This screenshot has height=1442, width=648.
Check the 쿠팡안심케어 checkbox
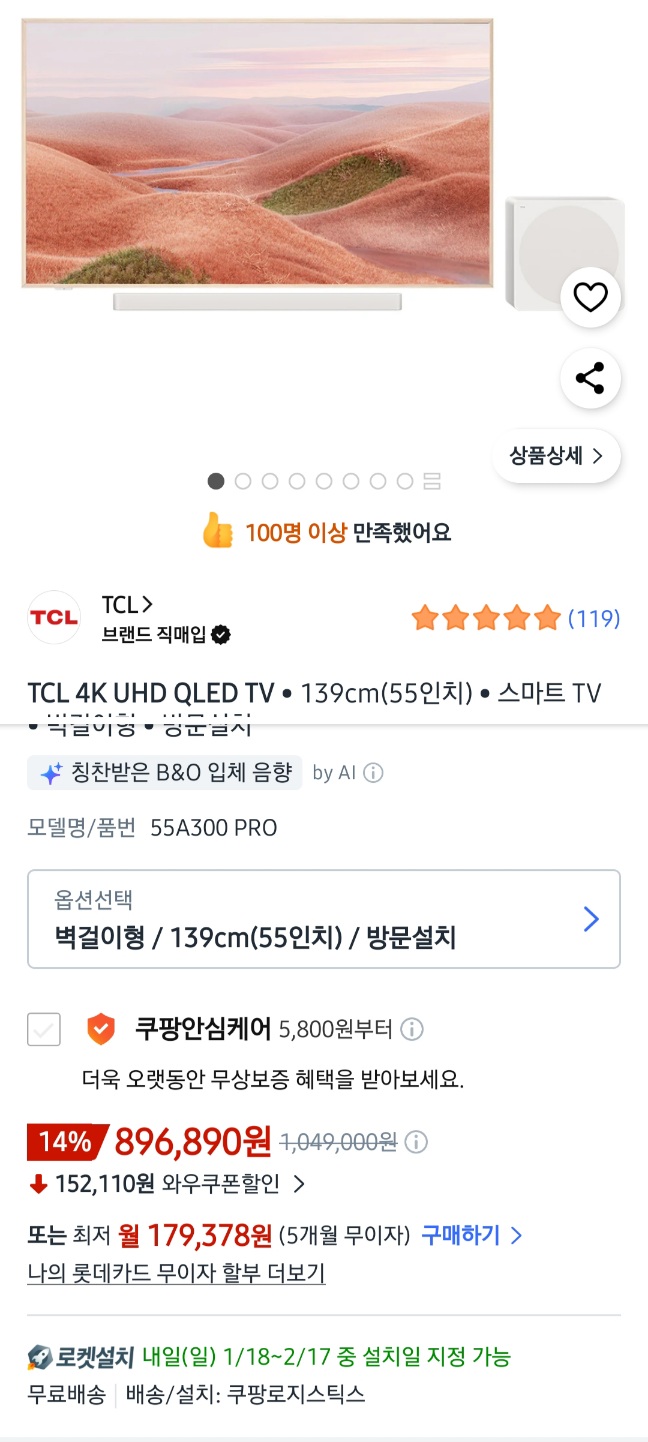44,1029
